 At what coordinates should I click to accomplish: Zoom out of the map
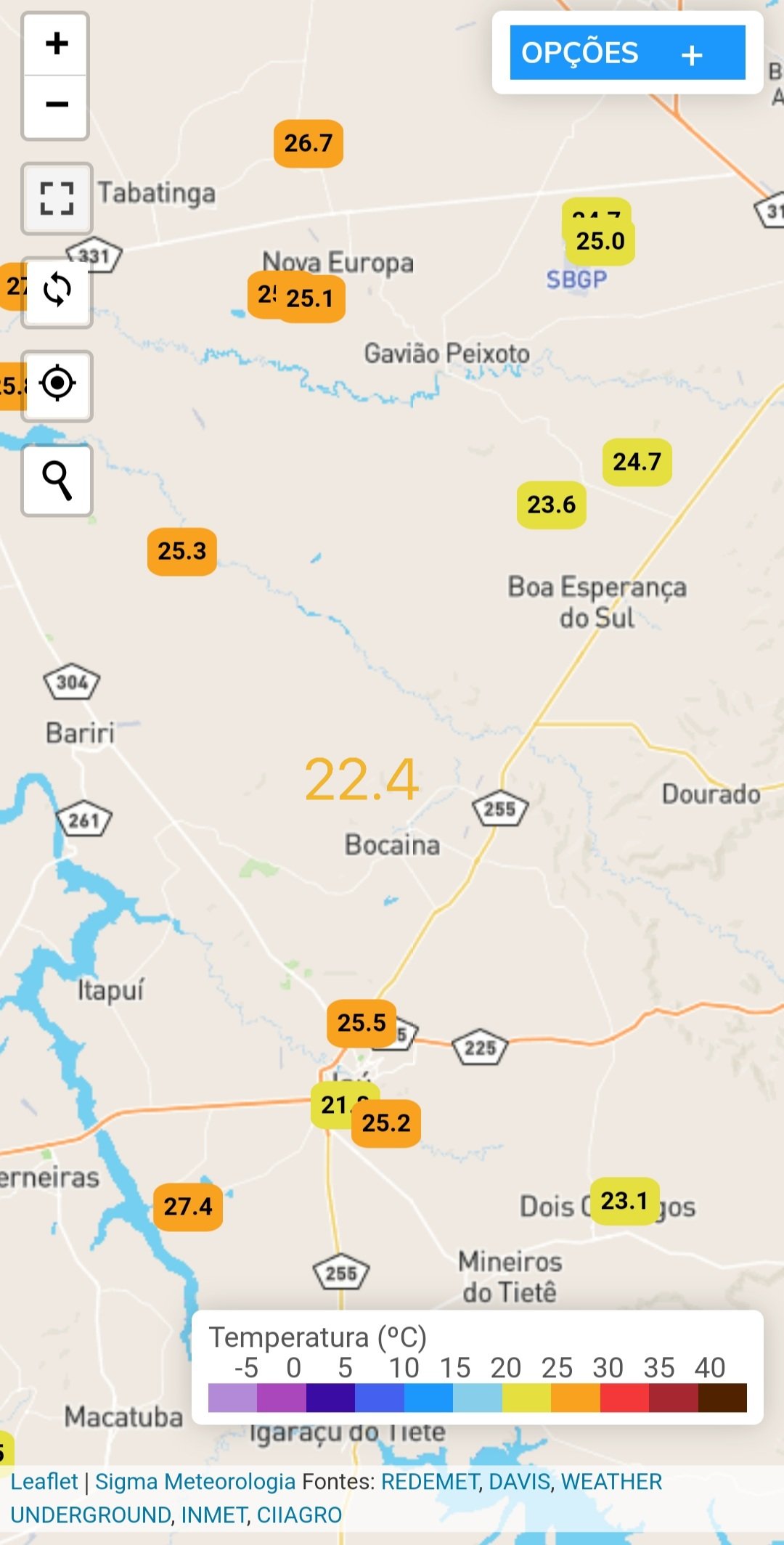(56, 105)
